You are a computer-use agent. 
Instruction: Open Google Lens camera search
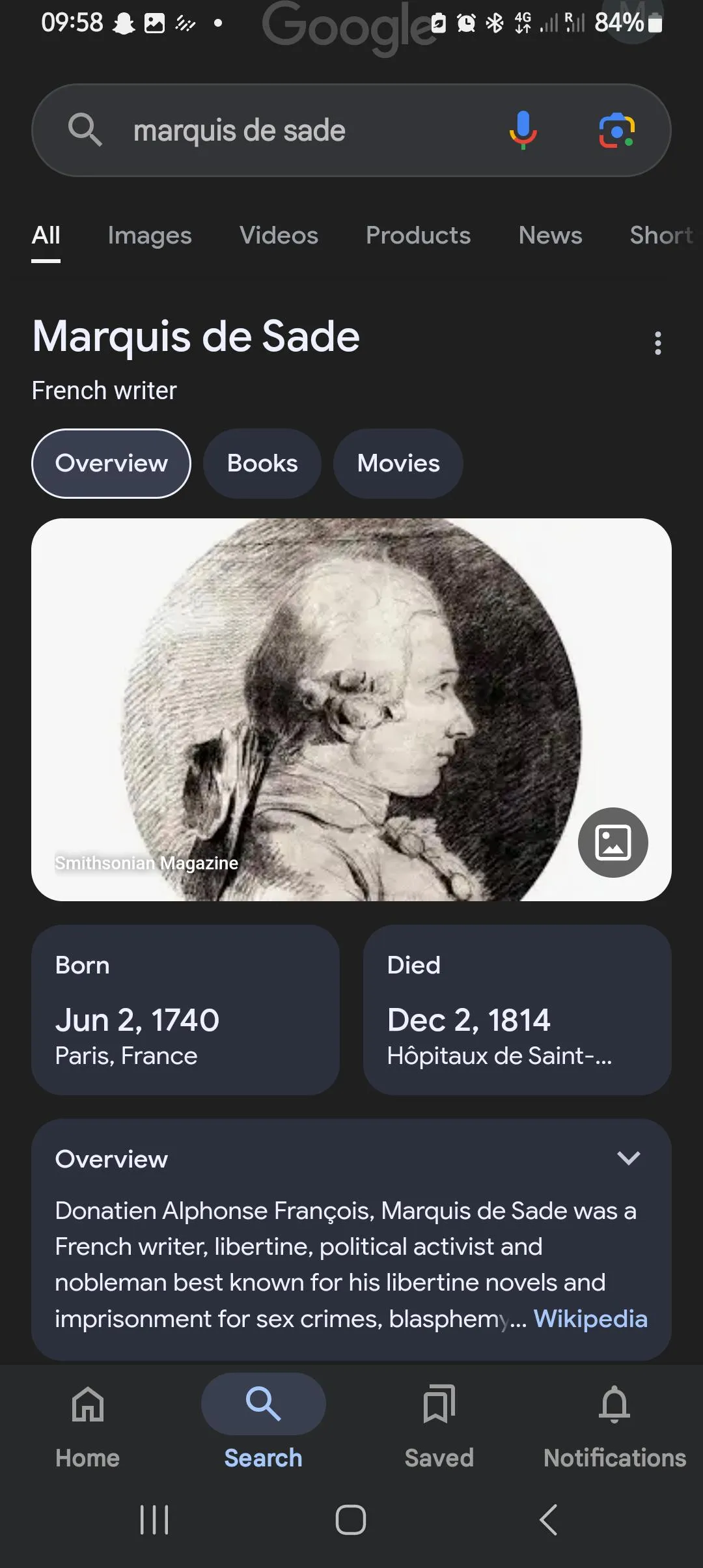click(x=616, y=130)
